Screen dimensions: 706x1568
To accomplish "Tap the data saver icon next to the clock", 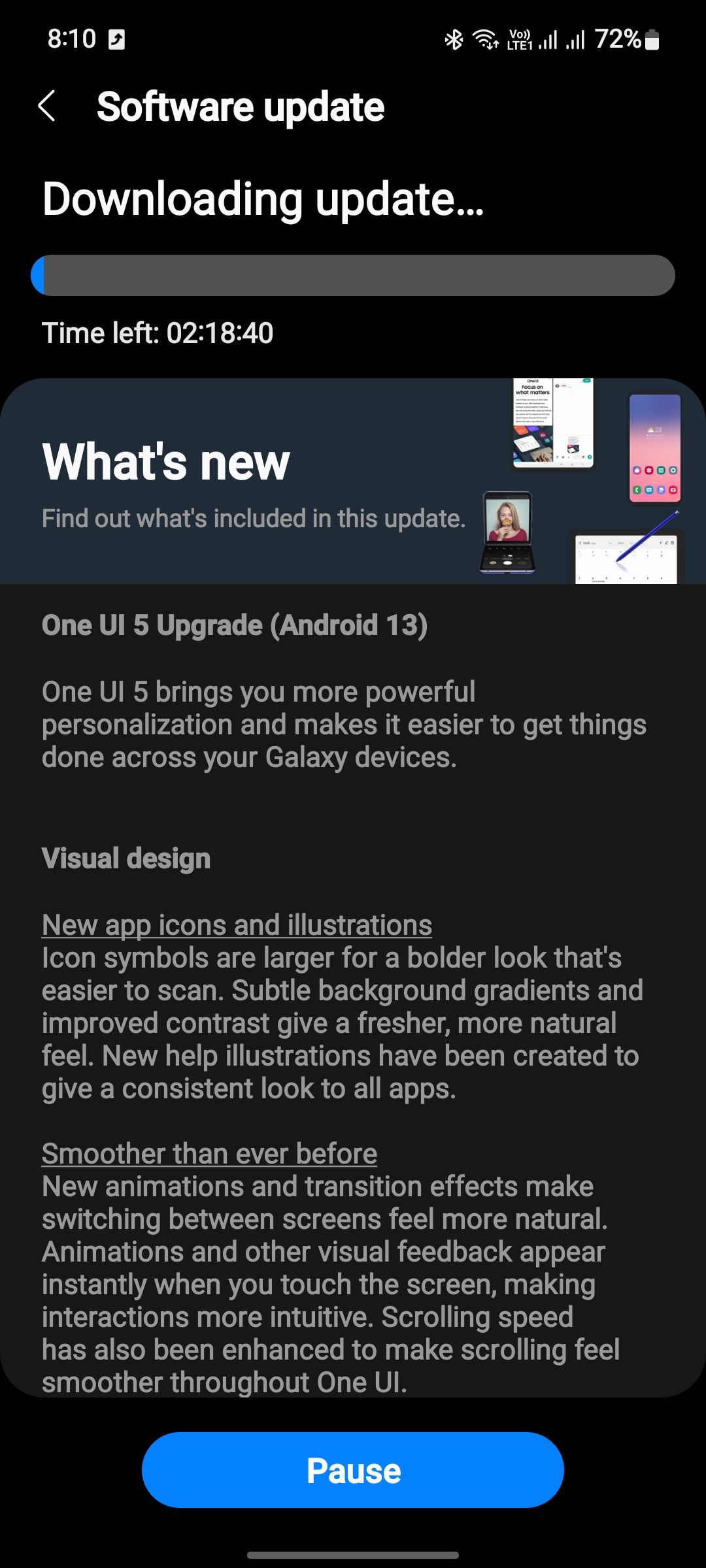I will pyautogui.click(x=116, y=39).
